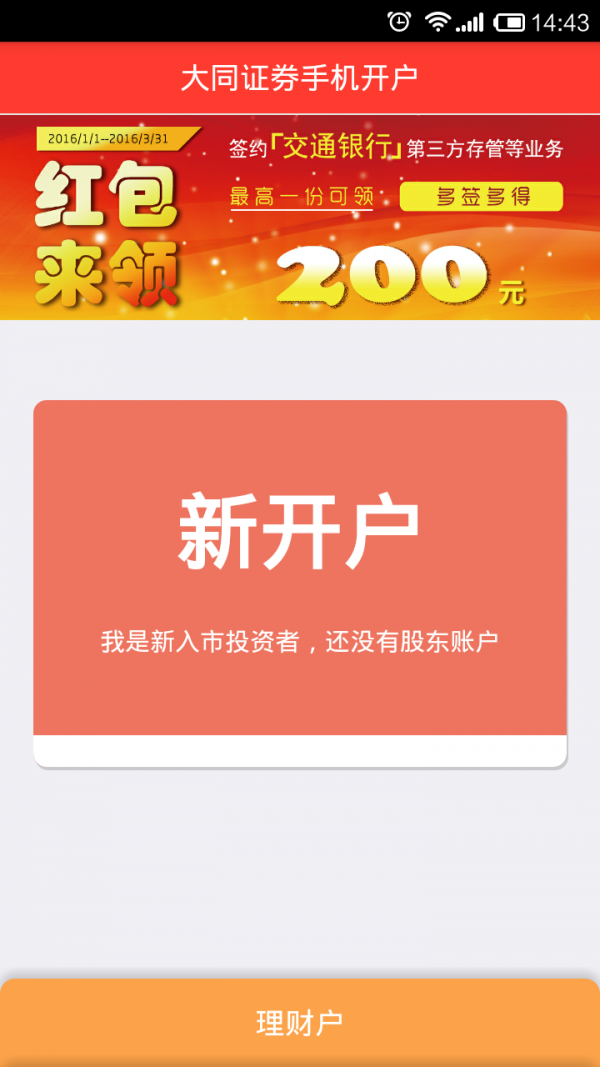Open the 红包来领 promotional banner

click(300, 217)
